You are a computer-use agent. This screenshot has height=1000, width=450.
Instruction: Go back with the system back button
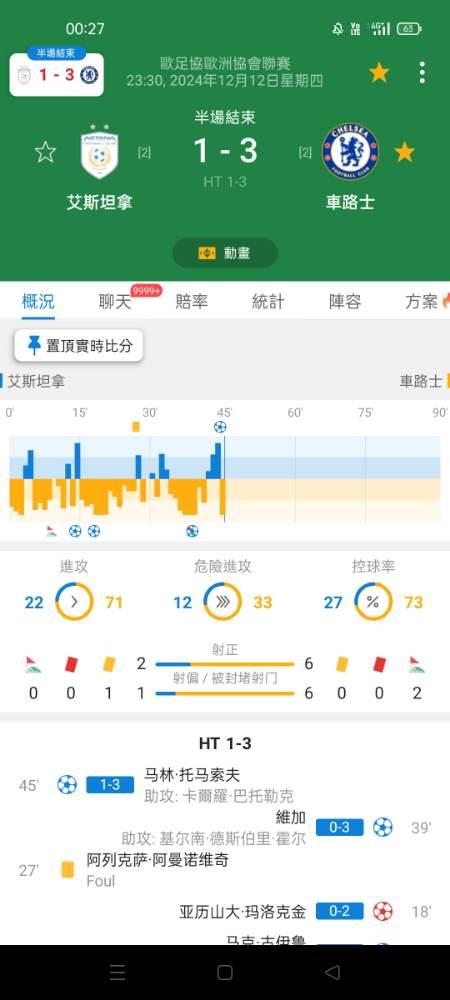click(x=332, y=973)
